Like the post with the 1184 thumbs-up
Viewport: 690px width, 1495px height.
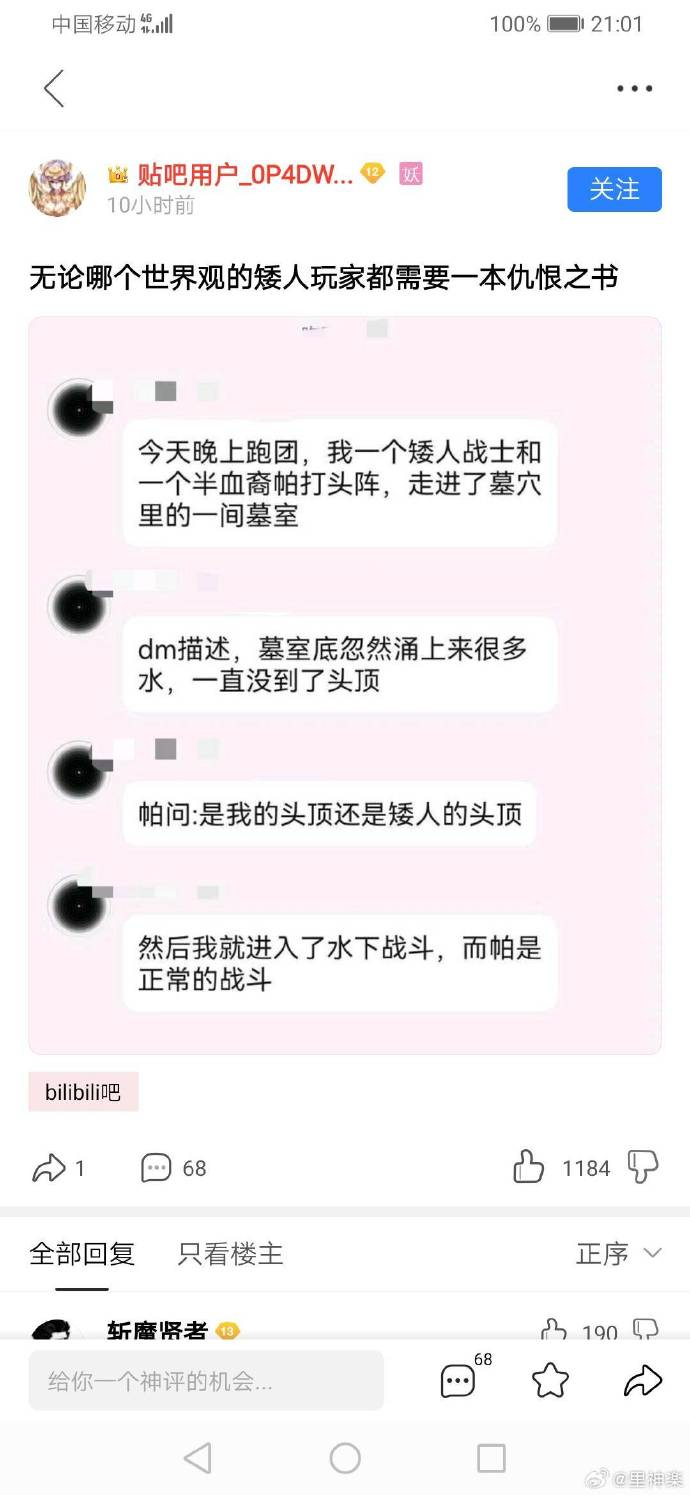529,1167
